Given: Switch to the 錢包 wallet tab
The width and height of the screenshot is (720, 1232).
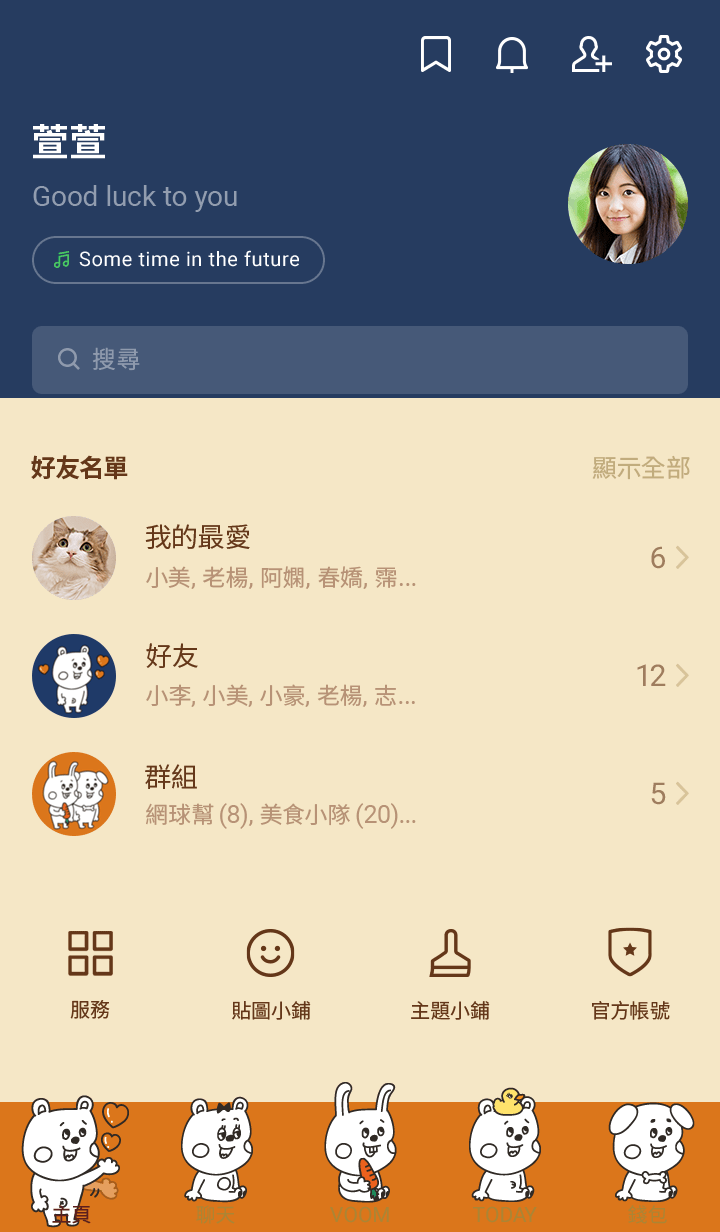Looking at the screenshot, I should pos(648,1165).
